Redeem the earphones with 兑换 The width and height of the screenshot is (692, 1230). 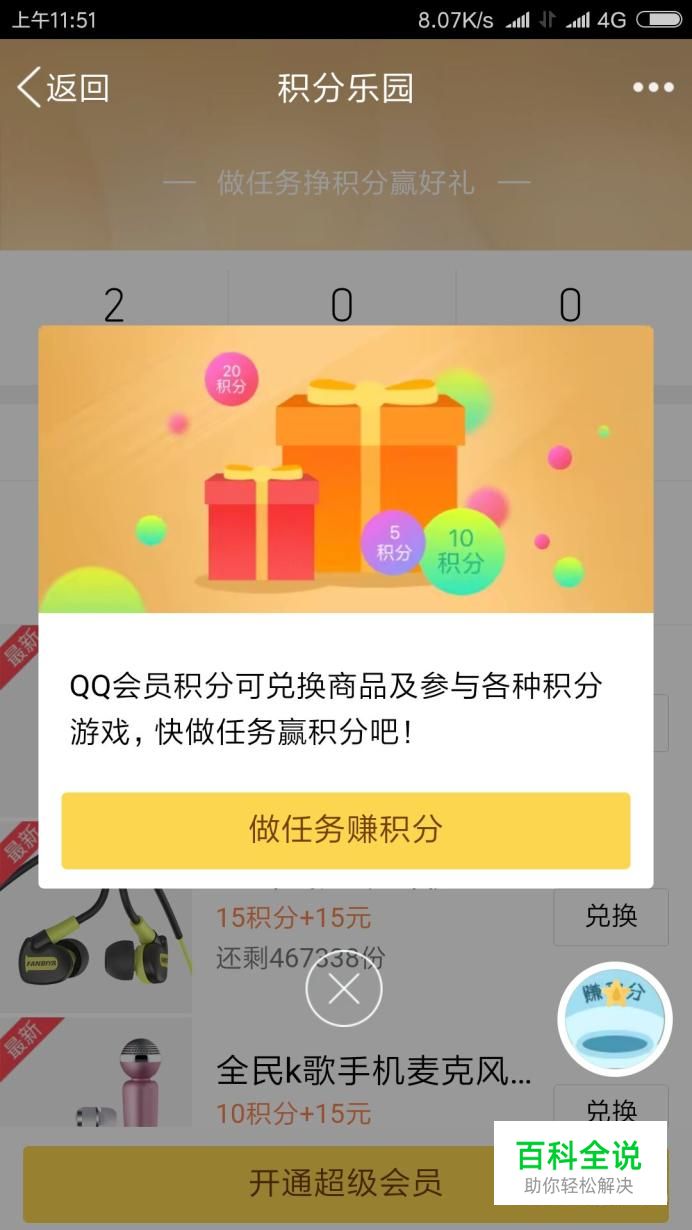611,916
